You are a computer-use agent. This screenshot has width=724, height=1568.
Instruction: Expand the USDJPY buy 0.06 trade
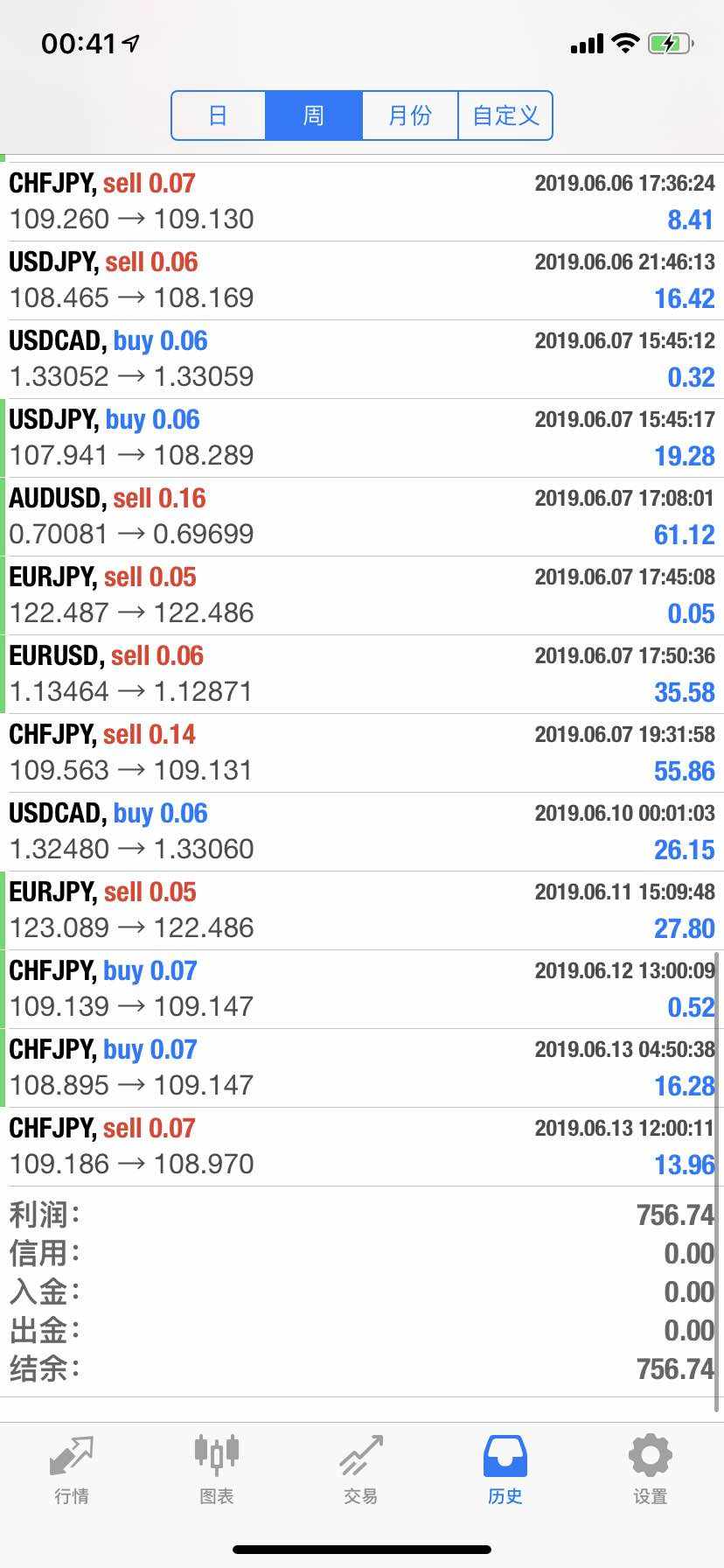(x=362, y=438)
